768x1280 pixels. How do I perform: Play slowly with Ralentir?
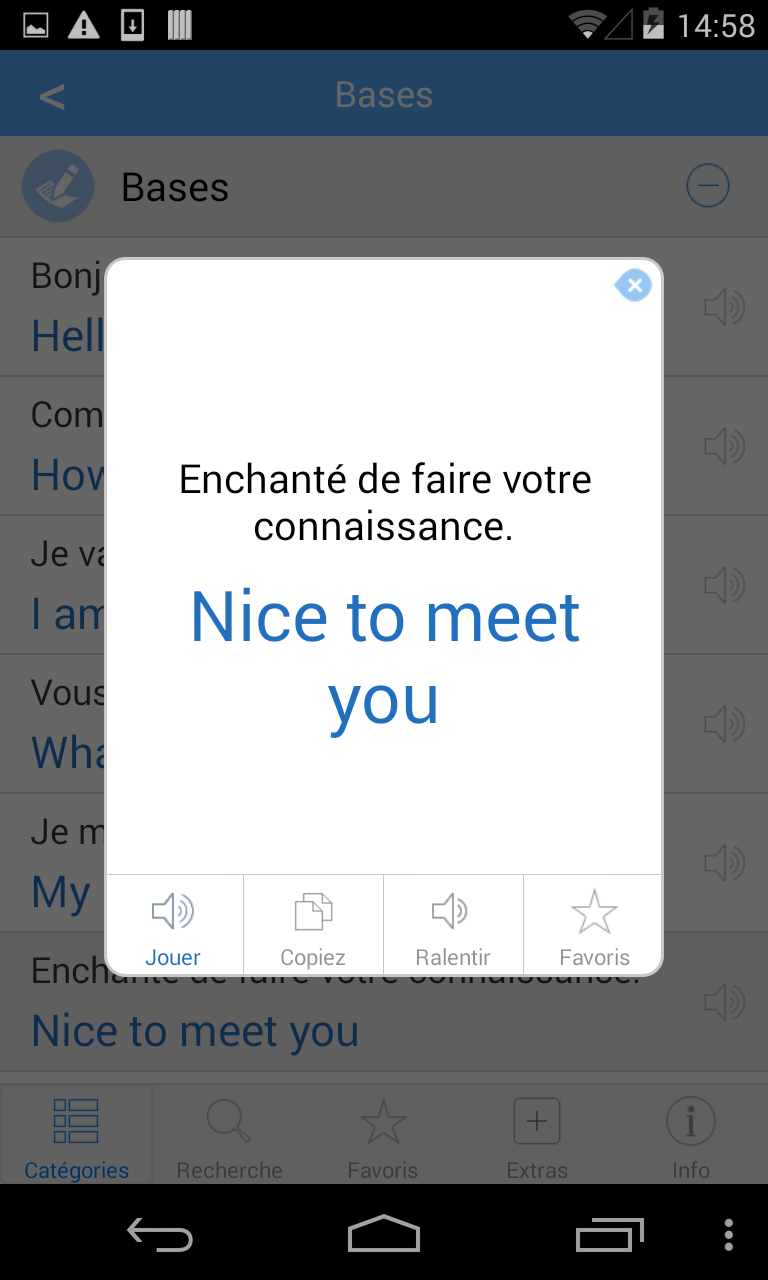[452, 925]
